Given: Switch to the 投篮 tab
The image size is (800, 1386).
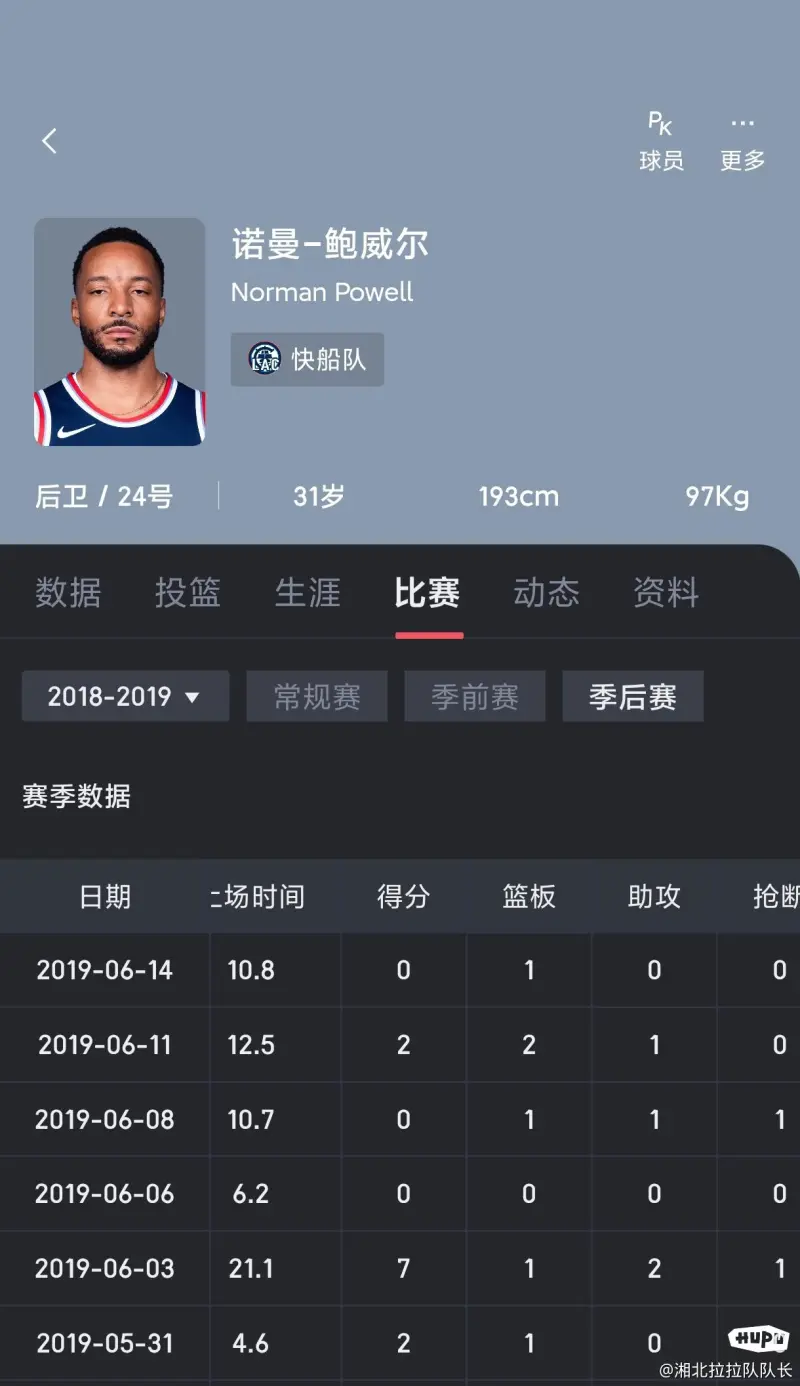Looking at the screenshot, I should 188,593.
